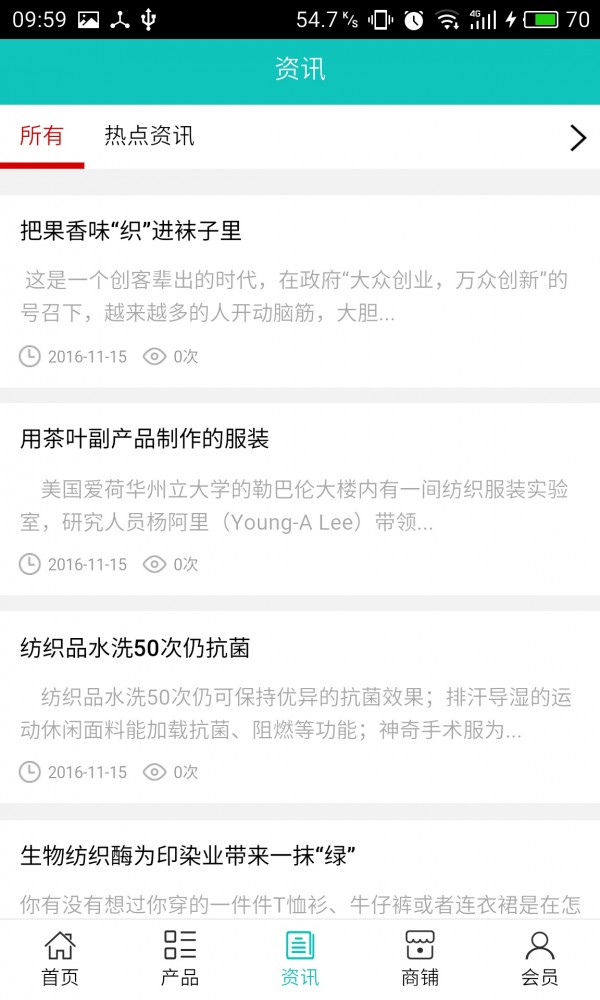
Task: Open the article 把果香味"织"进袜子里
Action: pos(131,231)
